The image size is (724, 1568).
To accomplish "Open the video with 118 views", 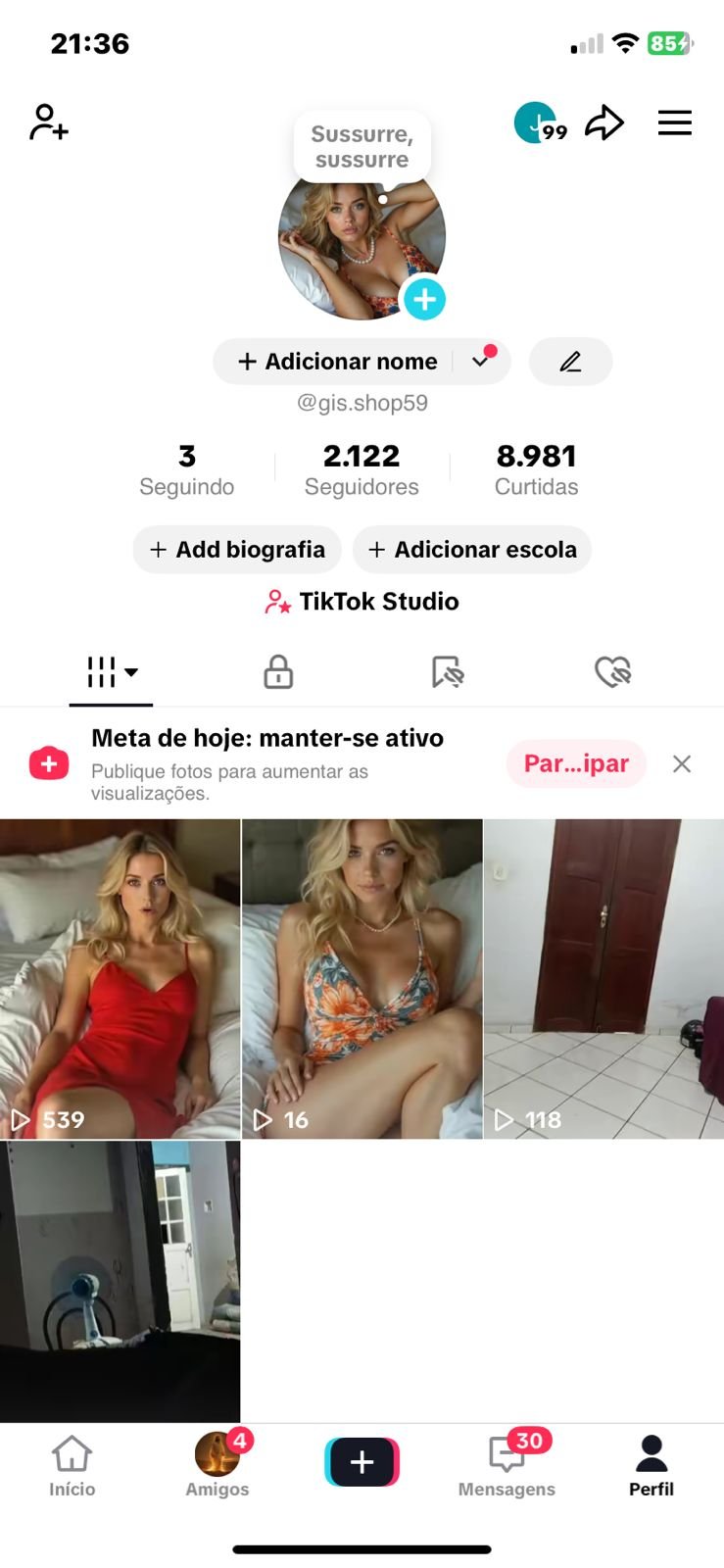I will pyautogui.click(x=603, y=979).
